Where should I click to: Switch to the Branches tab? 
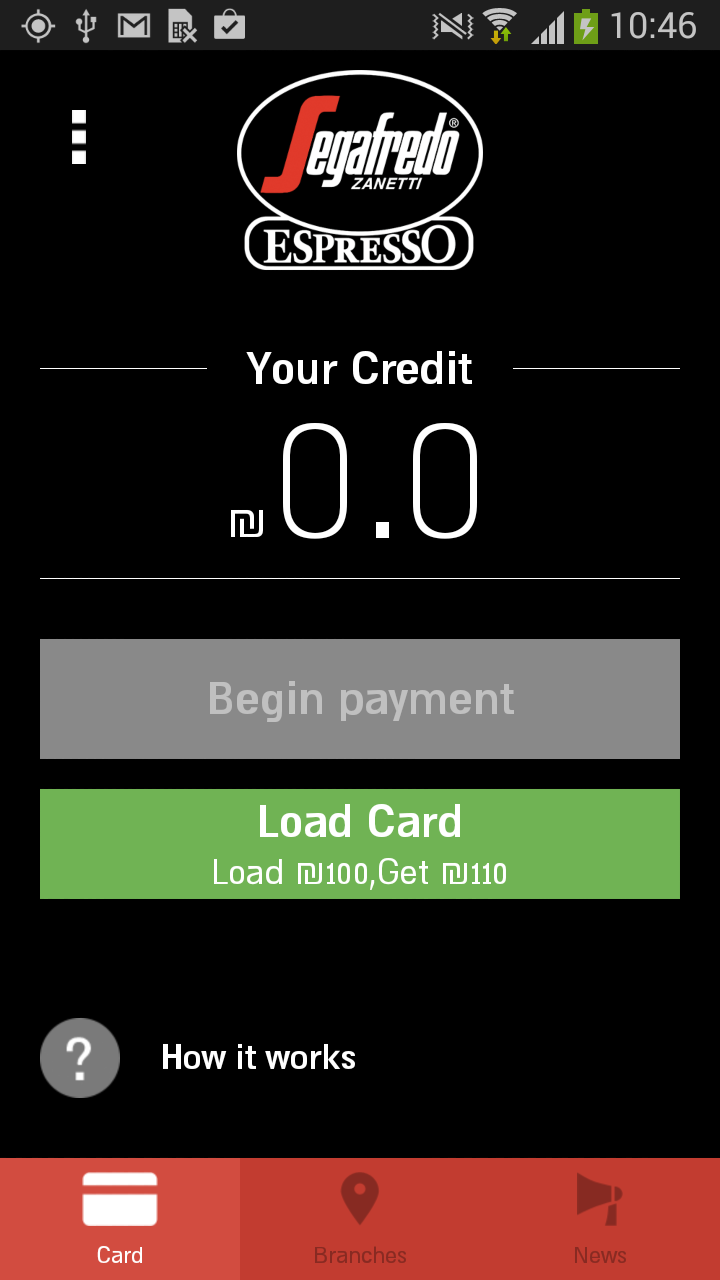point(360,1218)
